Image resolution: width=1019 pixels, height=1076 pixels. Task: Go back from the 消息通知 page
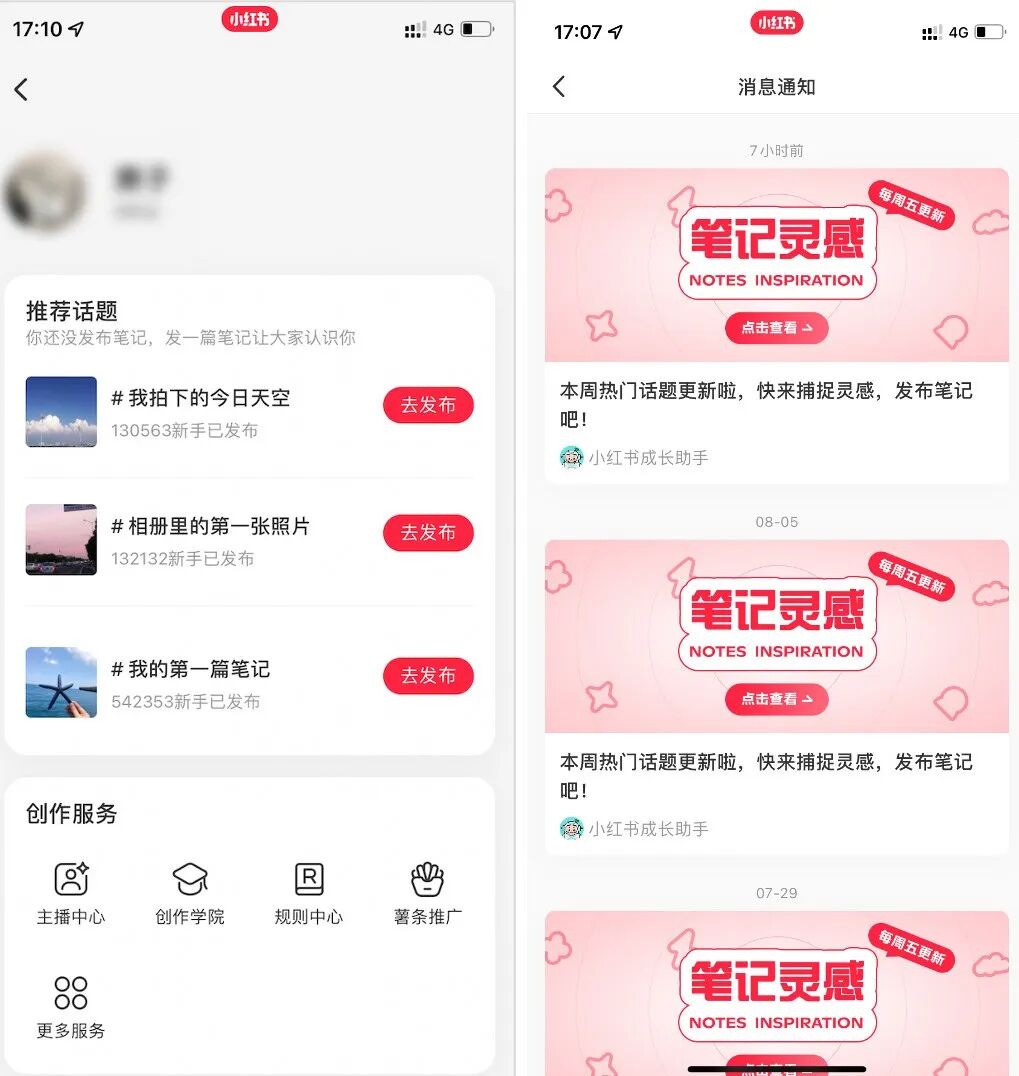click(x=559, y=87)
